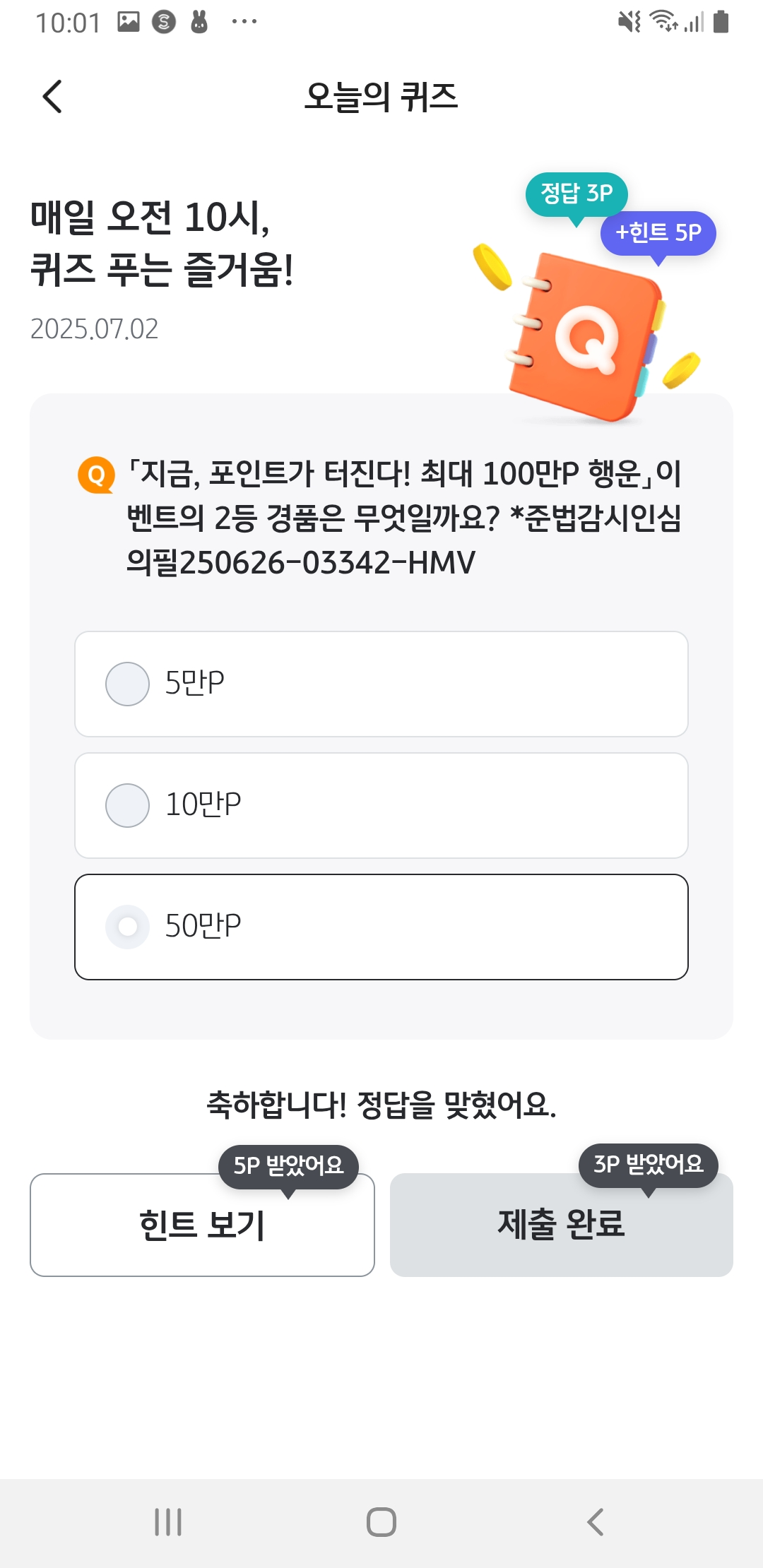This screenshot has height=1568, width=763.
Task: Open recent apps from navigation bar
Action: point(168,1522)
